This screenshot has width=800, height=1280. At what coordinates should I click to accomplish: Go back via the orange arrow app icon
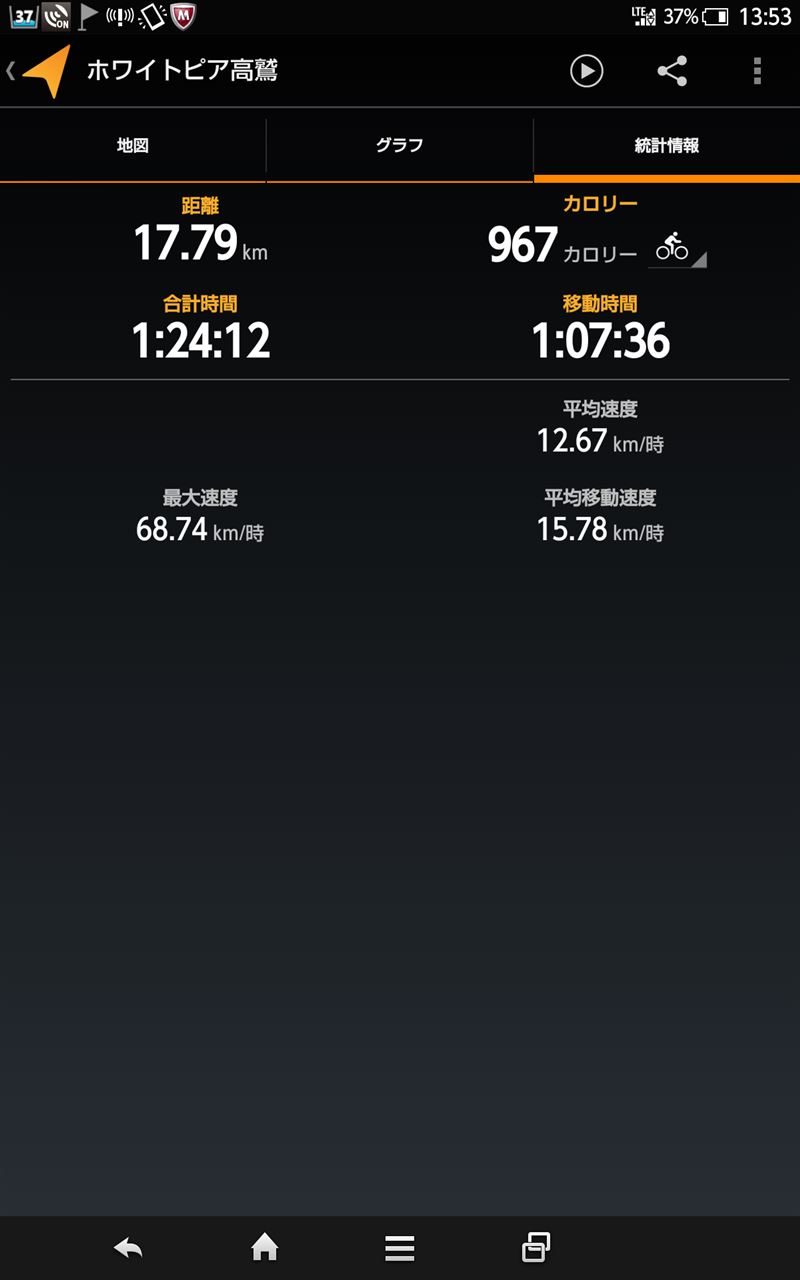pos(40,71)
